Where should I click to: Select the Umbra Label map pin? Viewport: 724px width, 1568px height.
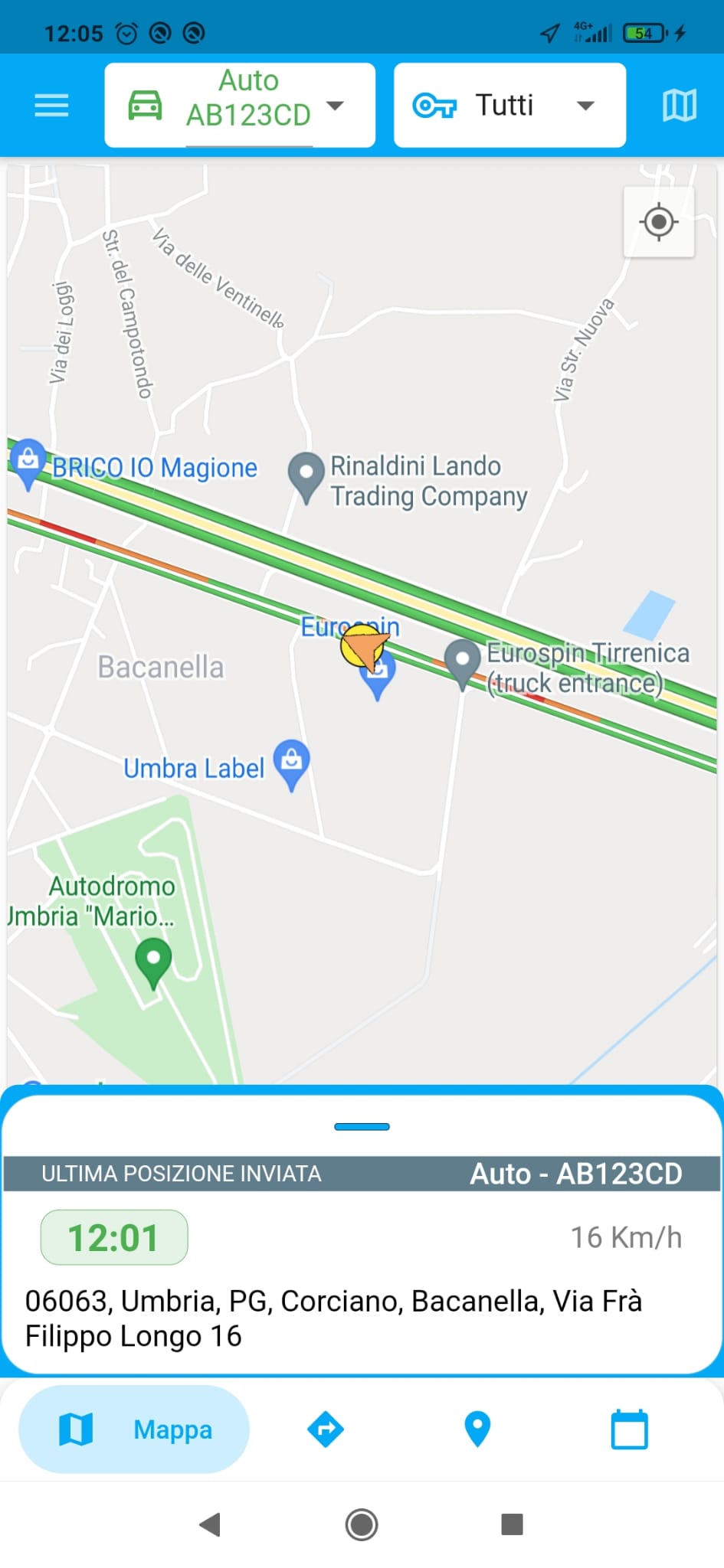point(291,764)
